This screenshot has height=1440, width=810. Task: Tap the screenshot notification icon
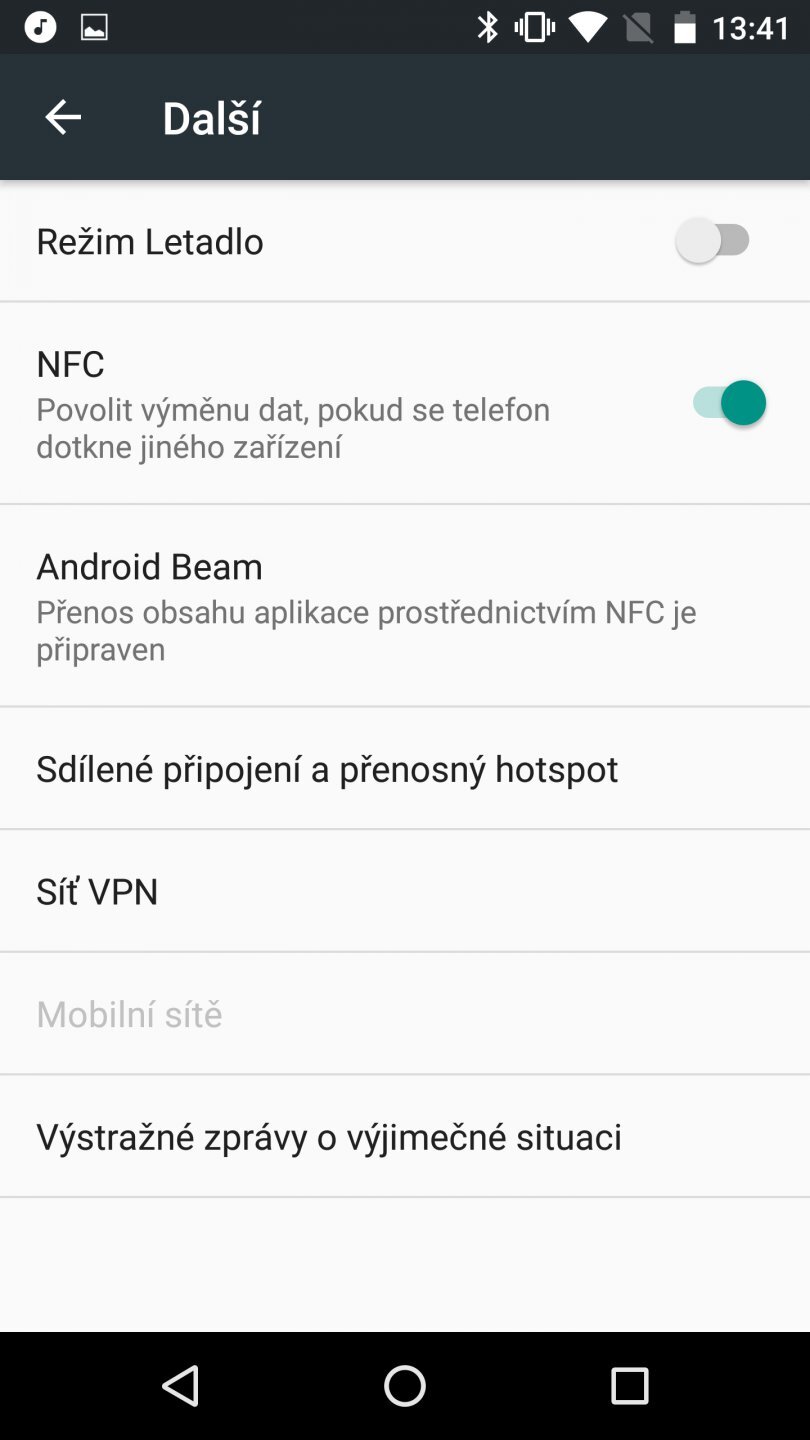pyautogui.click(x=94, y=27)
